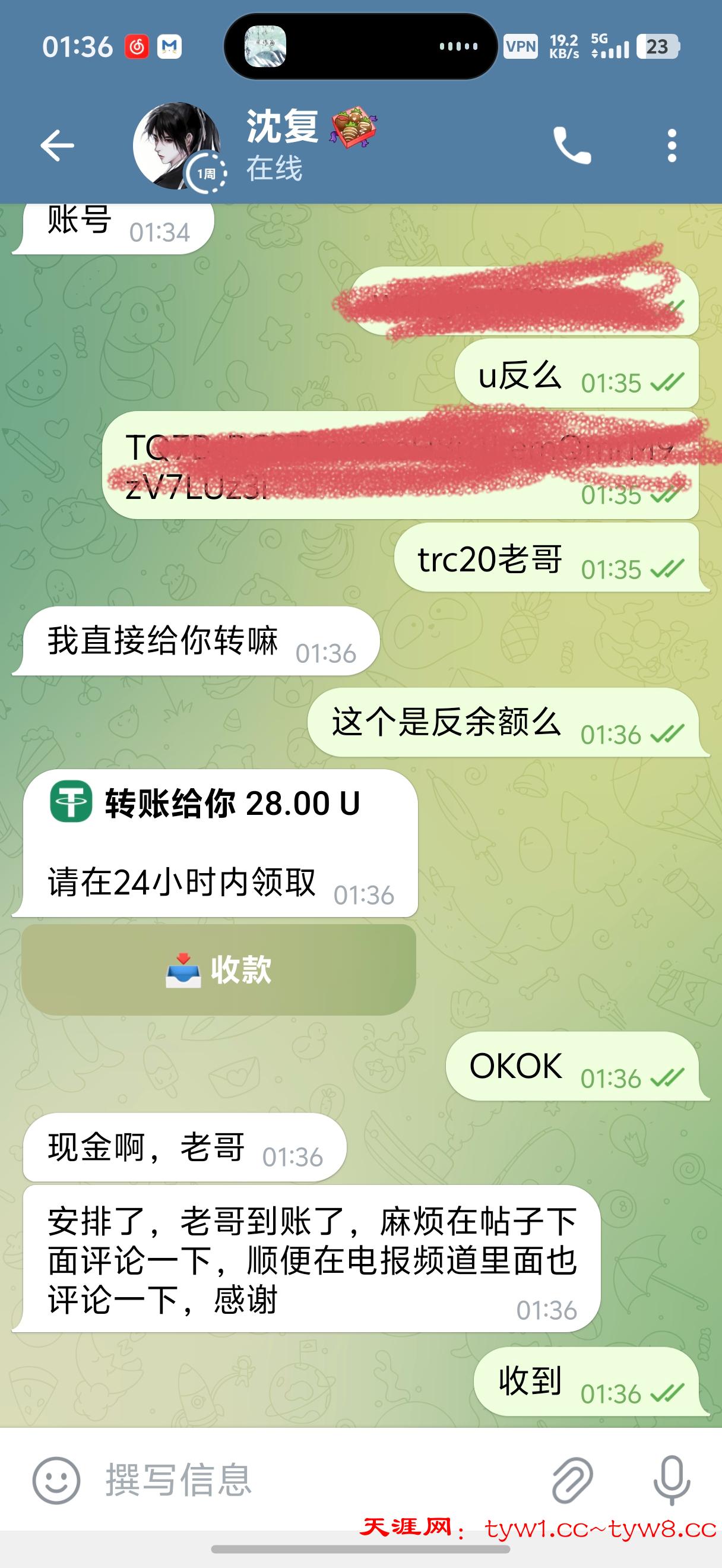Viewport: 722px width, 1568px height.
Task: Open the 转账给你 28.00 U transfer message
Action: click(219, 843)
